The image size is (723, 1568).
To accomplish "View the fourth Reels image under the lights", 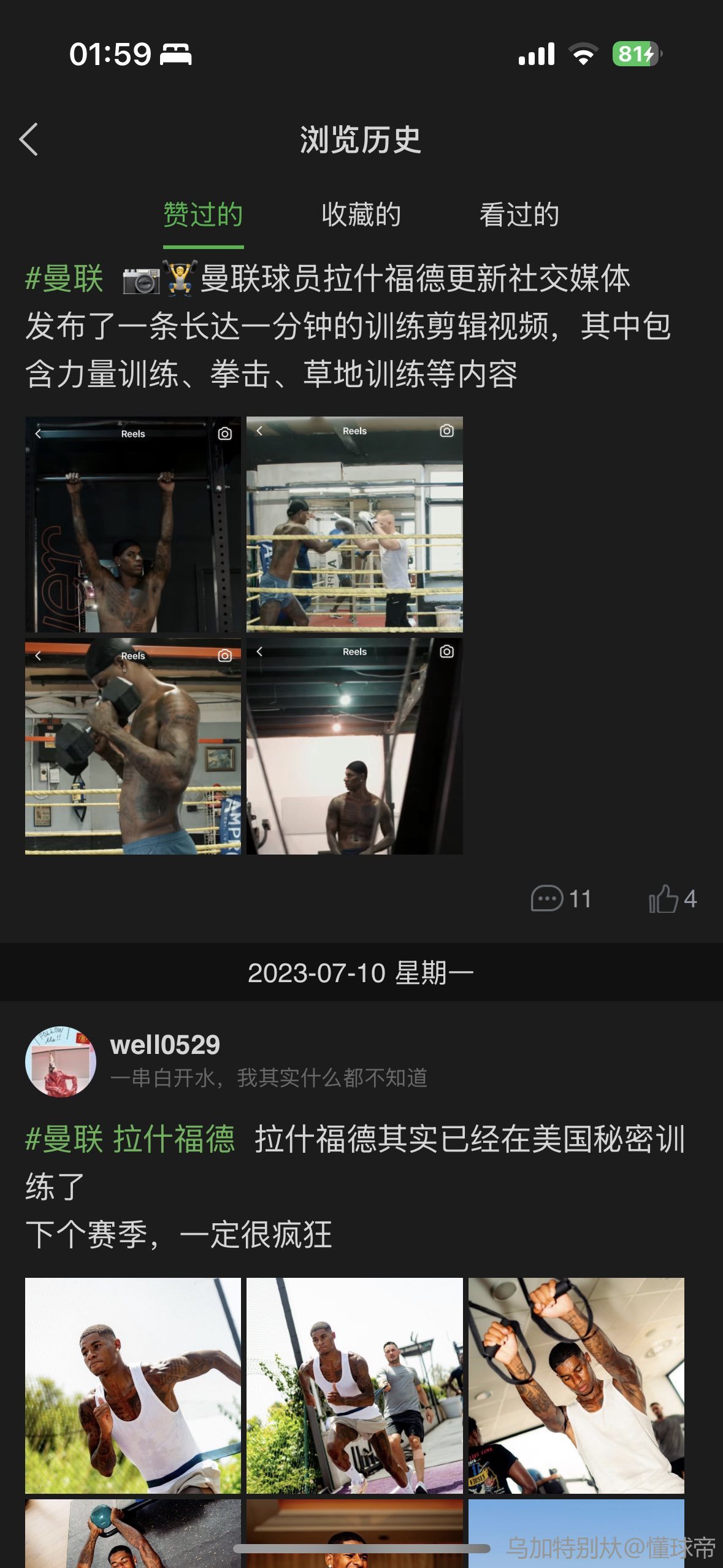I will 354,746.
